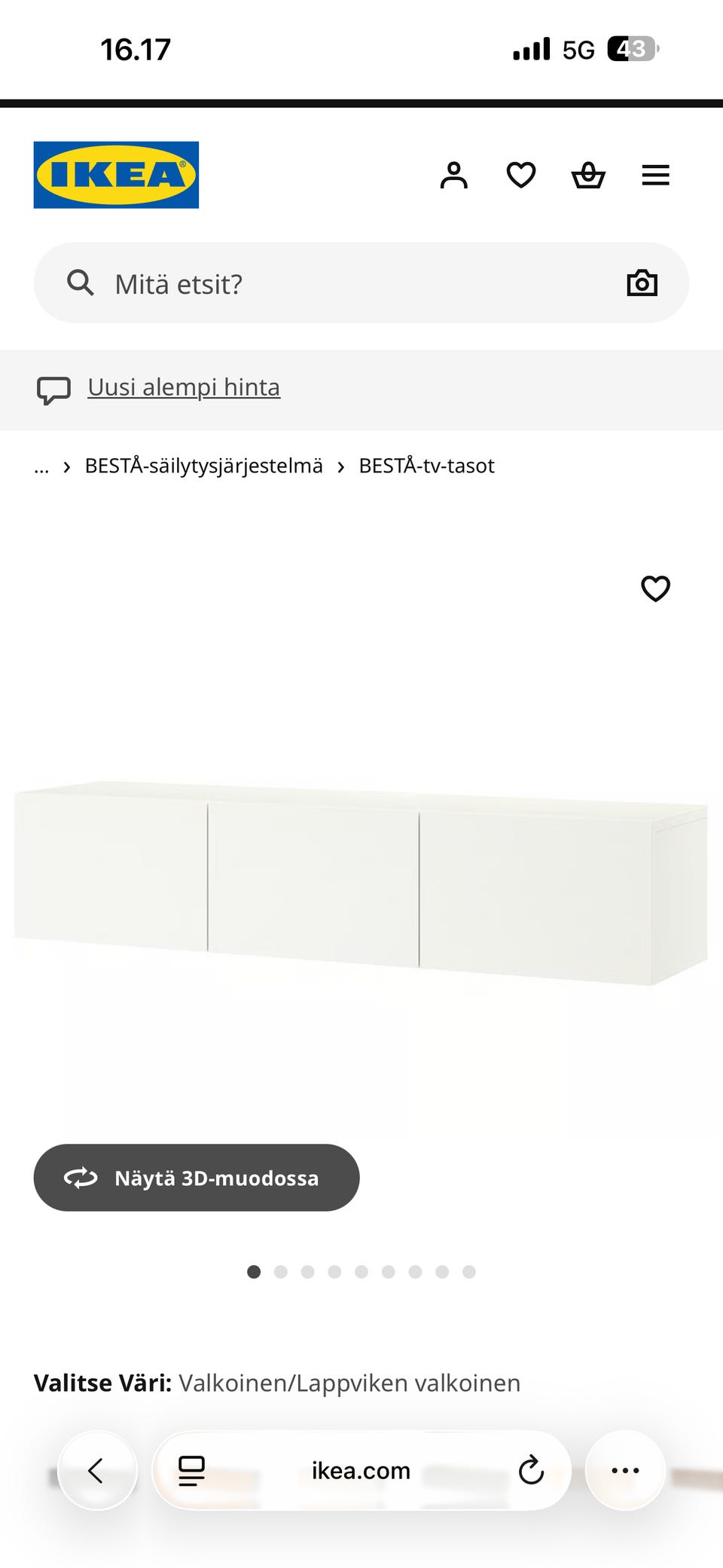Go to the IKEA home page logo
The width and height of the screenshot is (723, 1568).
click(116, 175)
